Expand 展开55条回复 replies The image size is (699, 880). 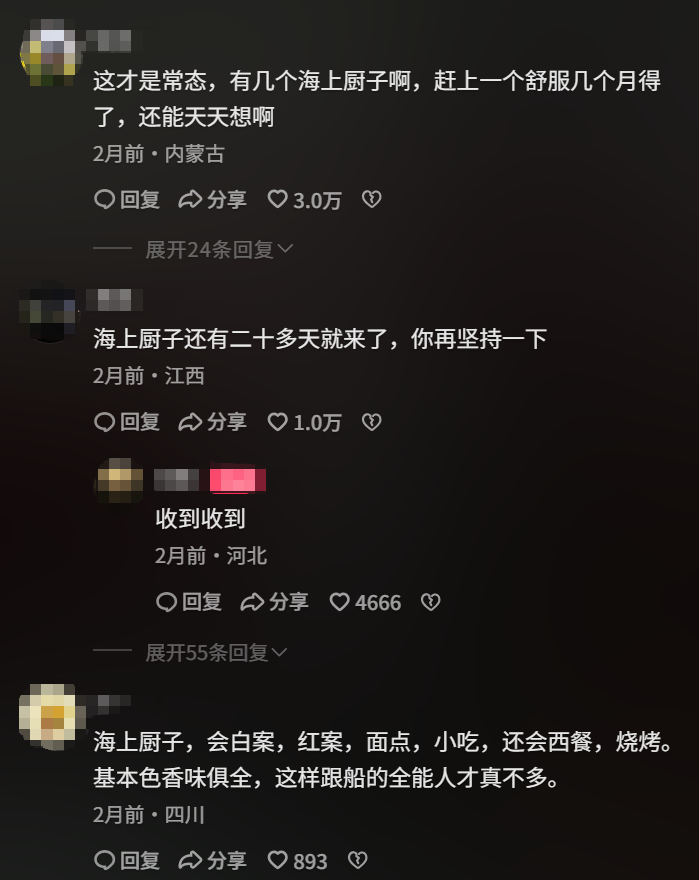click(x=216, y=653)
